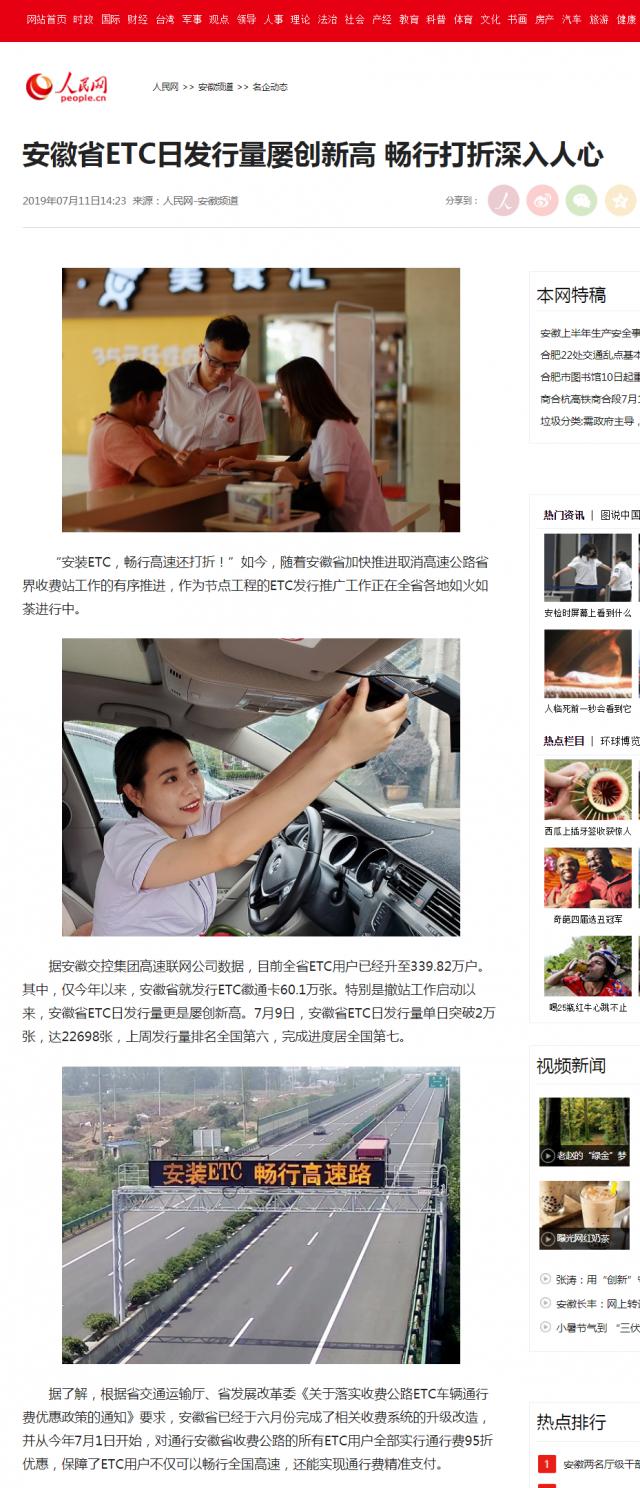640x1488 pixels.
Task: Share to 人民微博 icon
Action: (x=504, y=201)
